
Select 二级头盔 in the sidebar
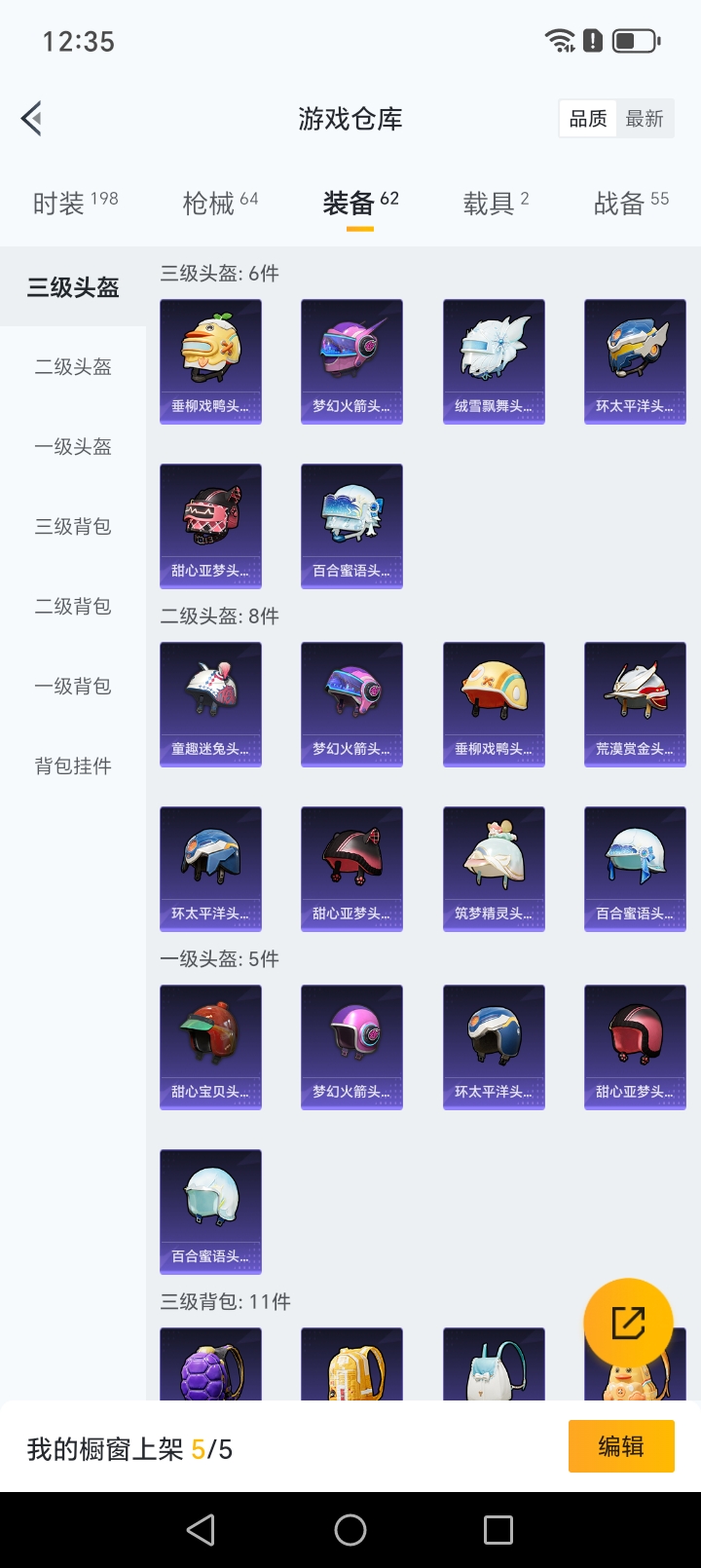(x=73, y=367)
